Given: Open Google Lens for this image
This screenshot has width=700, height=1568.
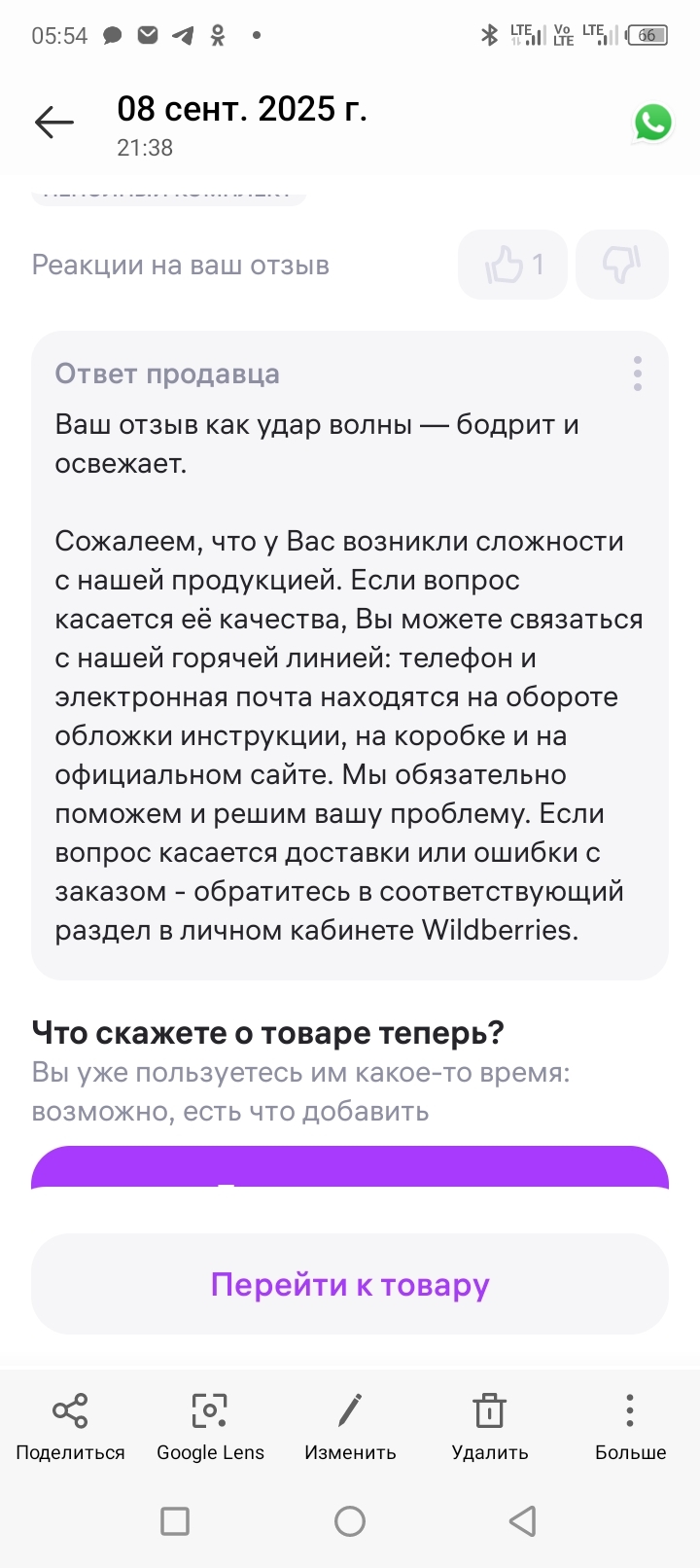Looking at the screenshot, I should (x=210, y=1426).
